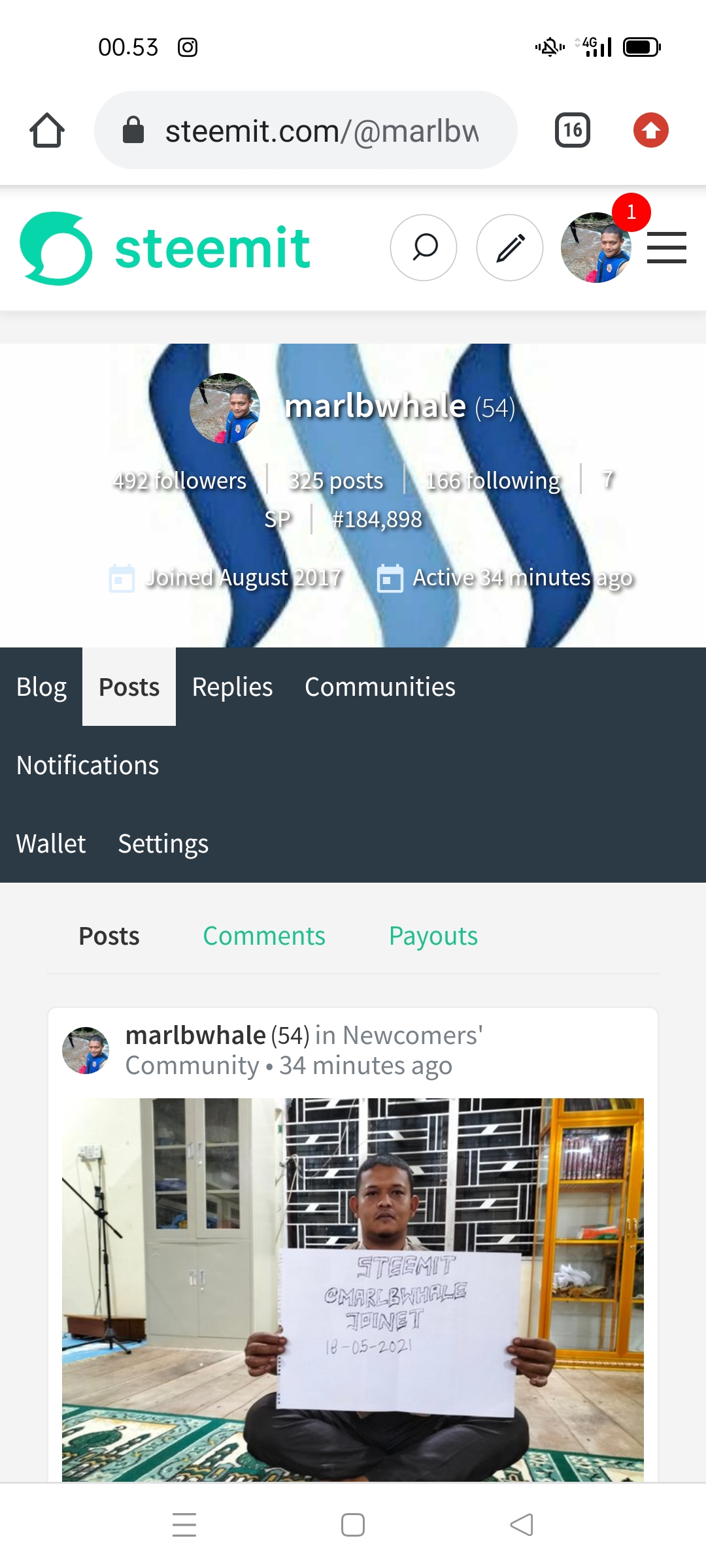Open the Steemit search

424,248
